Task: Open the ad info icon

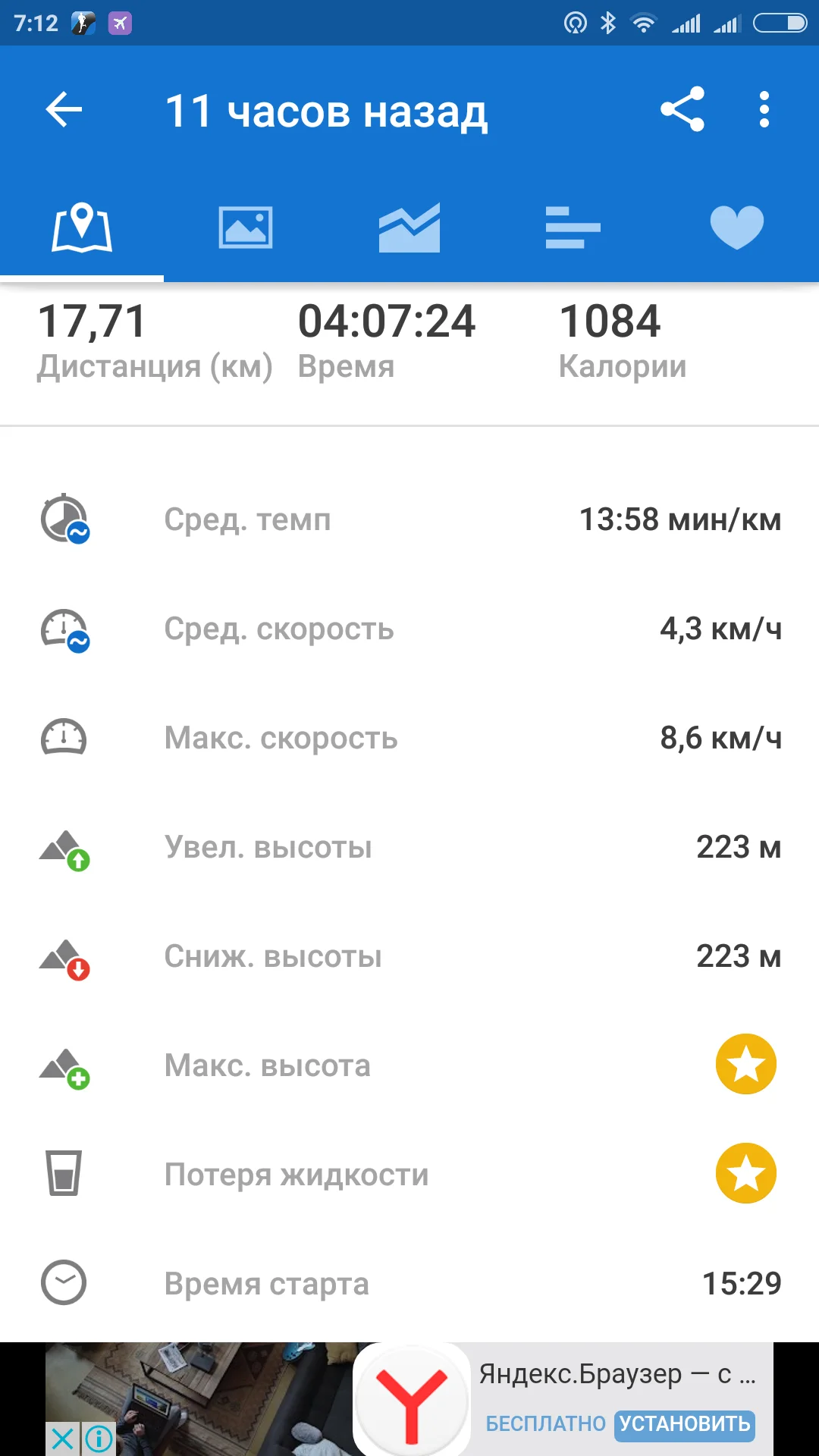Action: 99,1438
